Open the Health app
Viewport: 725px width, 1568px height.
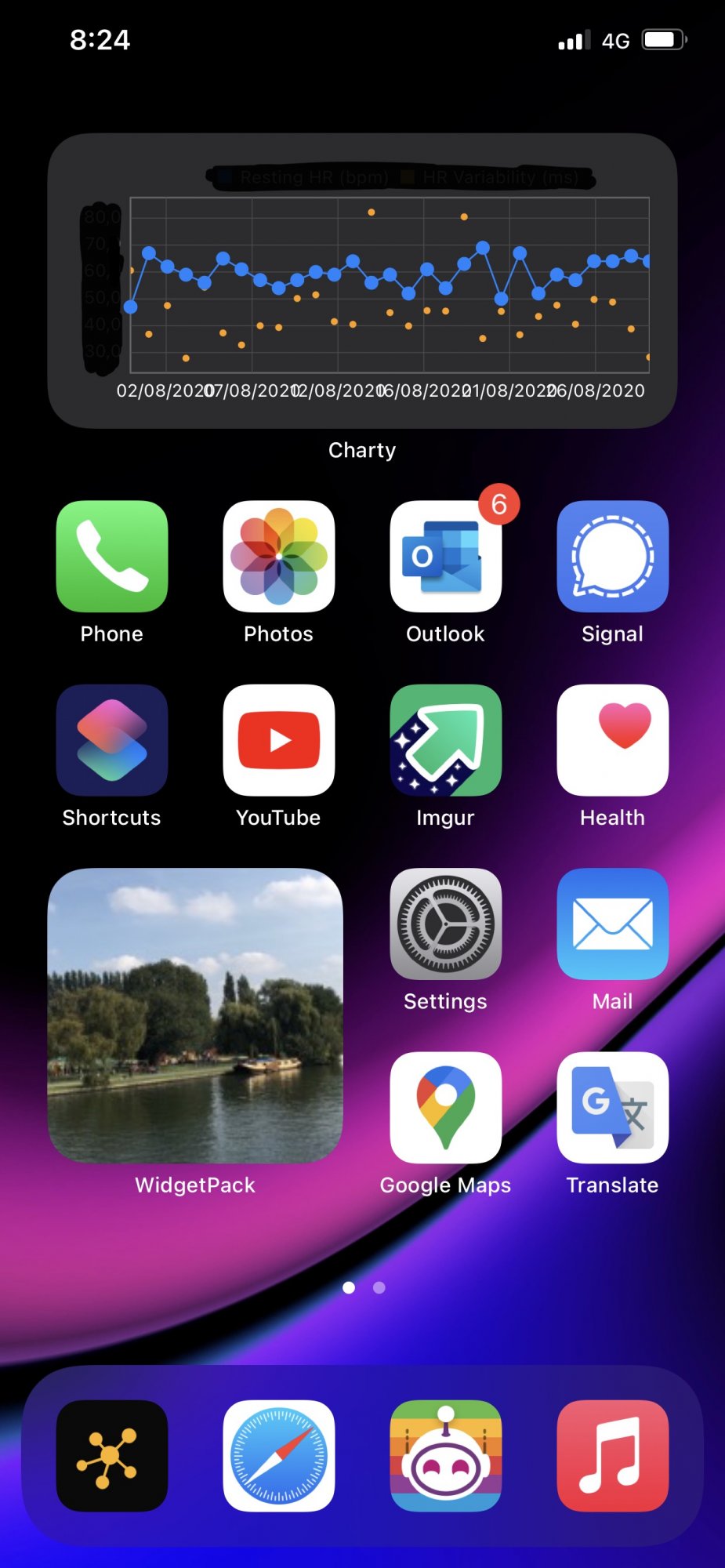(x=612, y=740)
